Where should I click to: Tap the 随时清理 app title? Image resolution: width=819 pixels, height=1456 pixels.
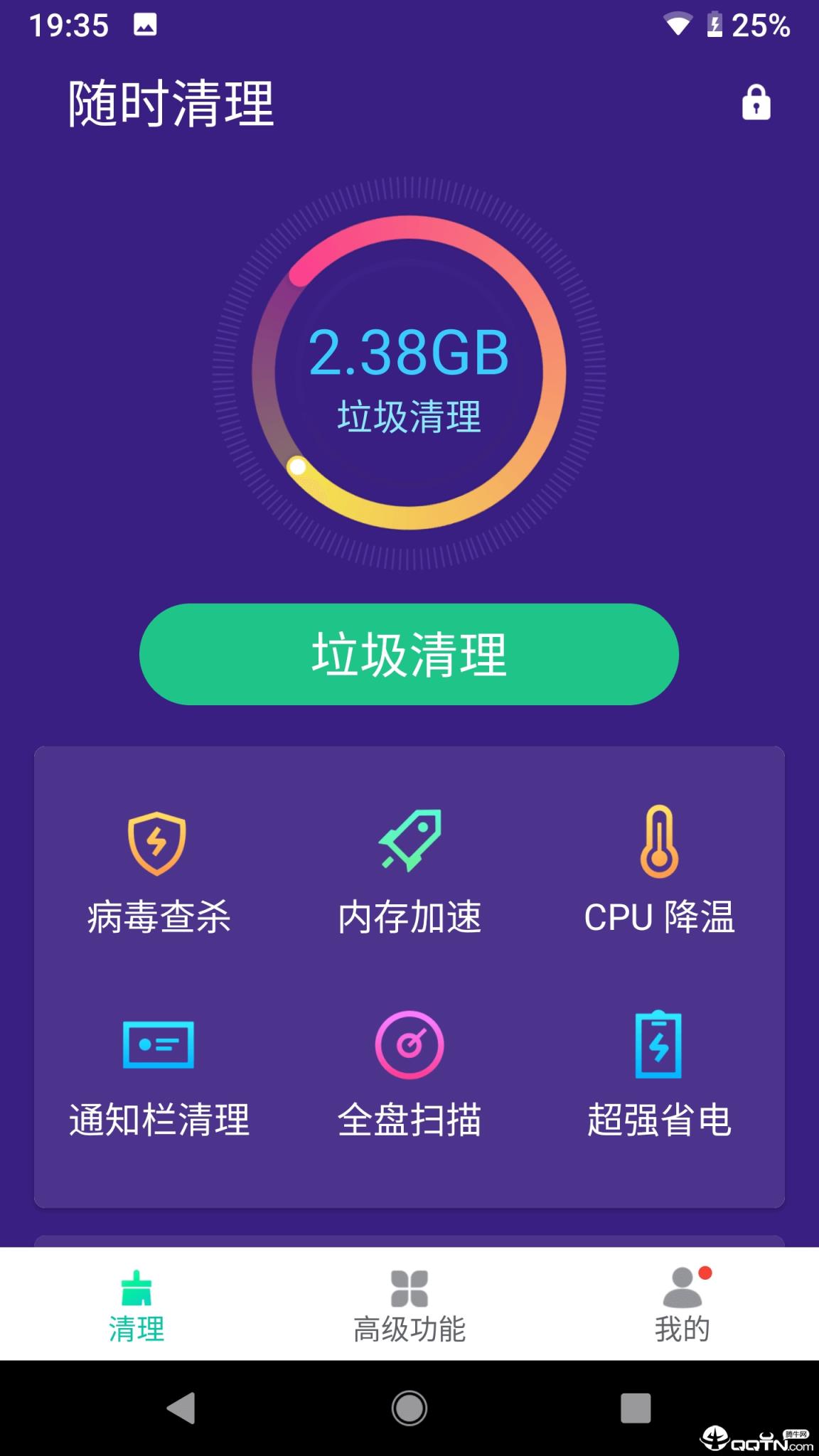point(171,101)
